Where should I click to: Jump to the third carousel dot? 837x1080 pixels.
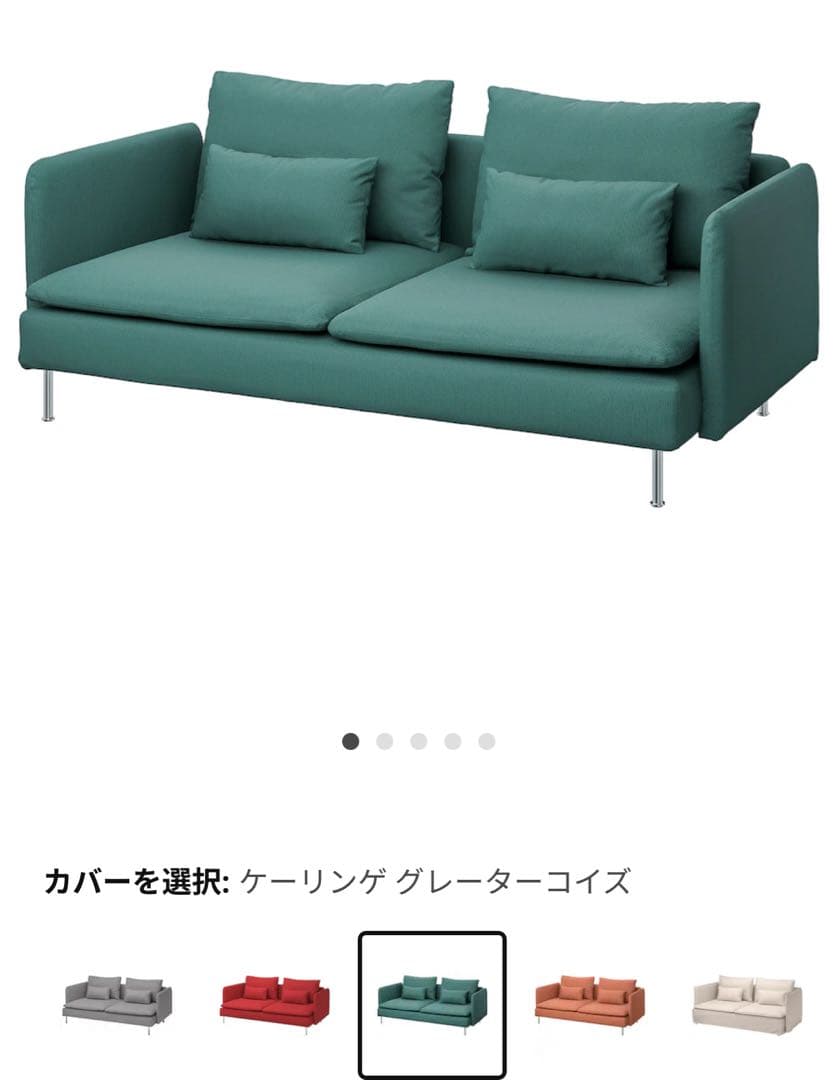pos(419,742)
